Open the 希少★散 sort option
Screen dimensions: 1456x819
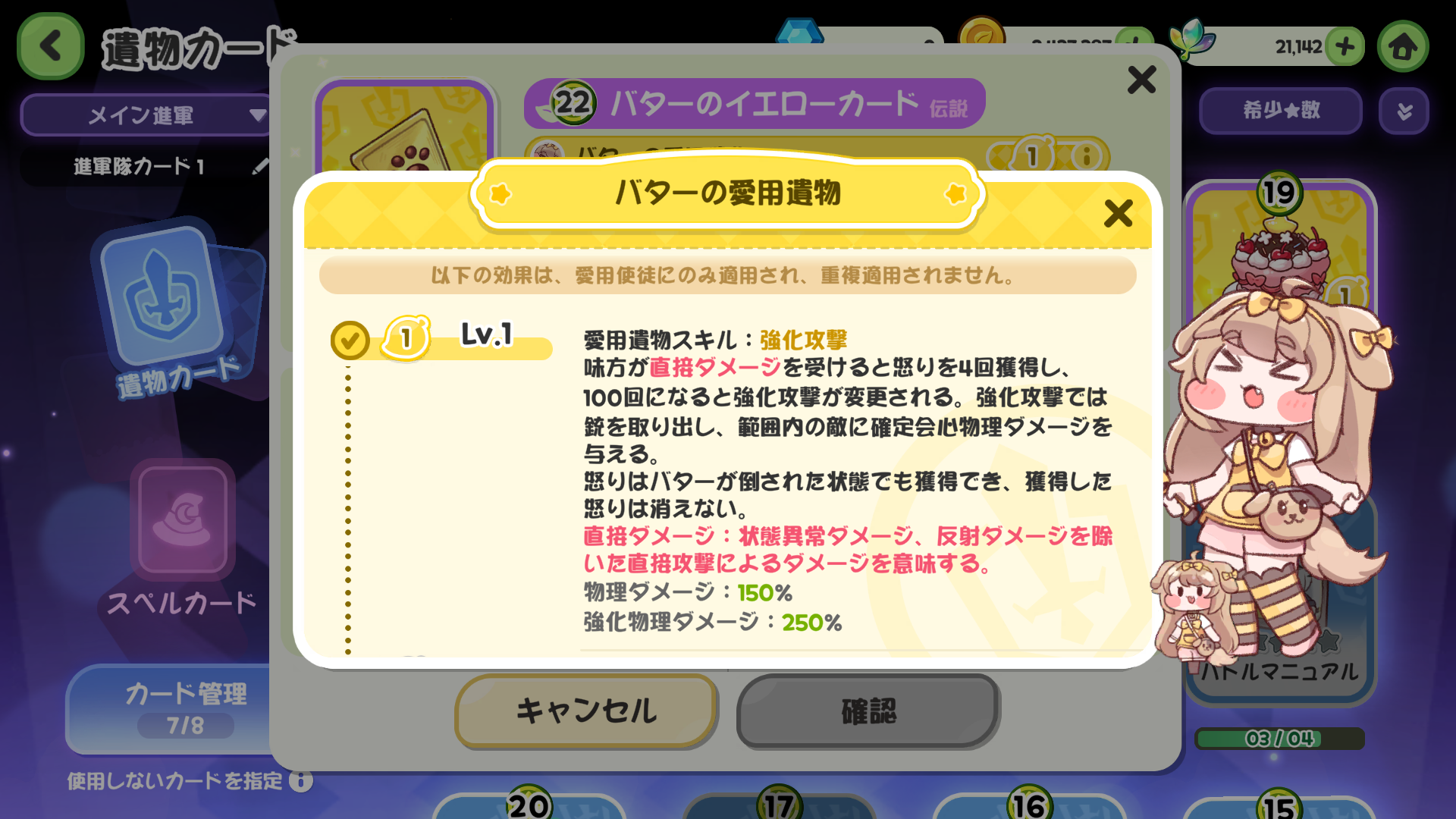1280,111
